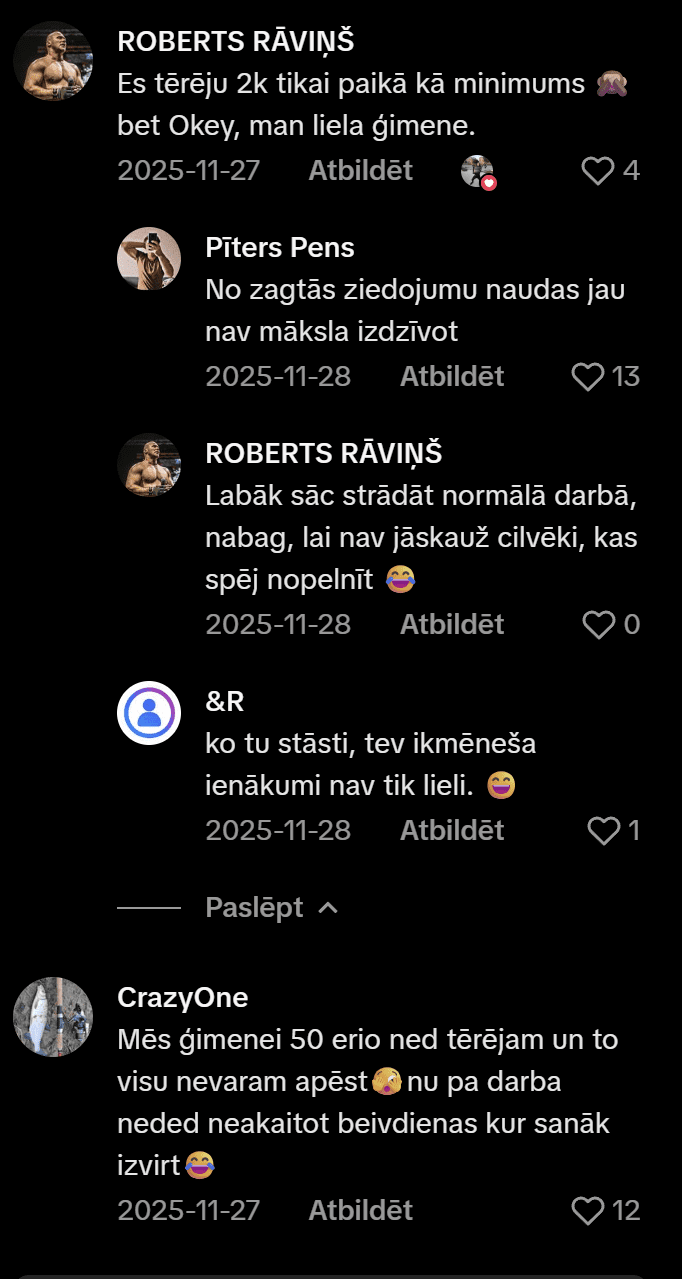Viewport: 682px width, 1279px height.
Task: Reply to ROBERTS RĀVIŅŠ comment about 2k paikā
Action: pos(360,171)
